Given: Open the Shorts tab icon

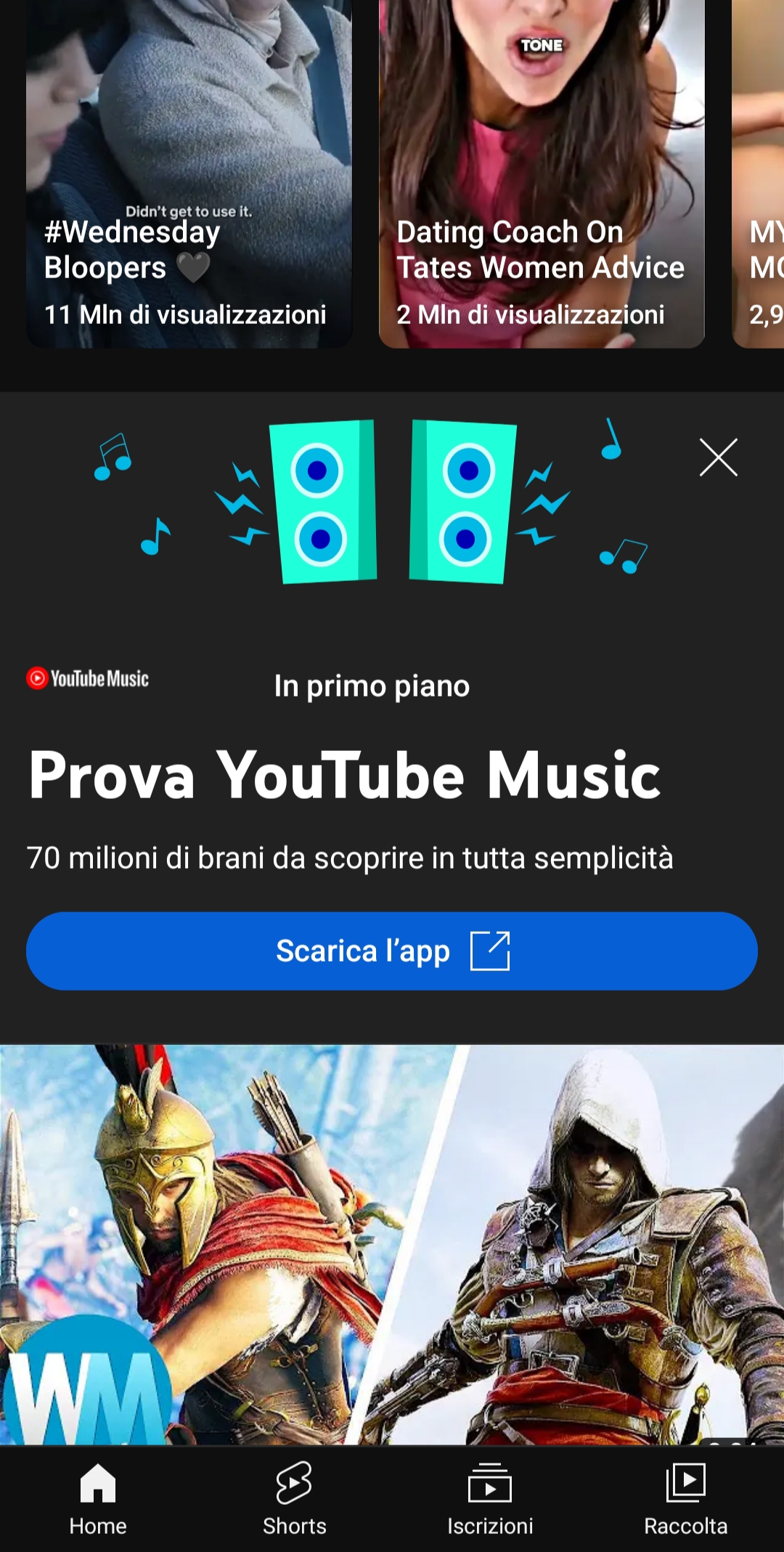Looking at the screenshot, I should 294,1483.
